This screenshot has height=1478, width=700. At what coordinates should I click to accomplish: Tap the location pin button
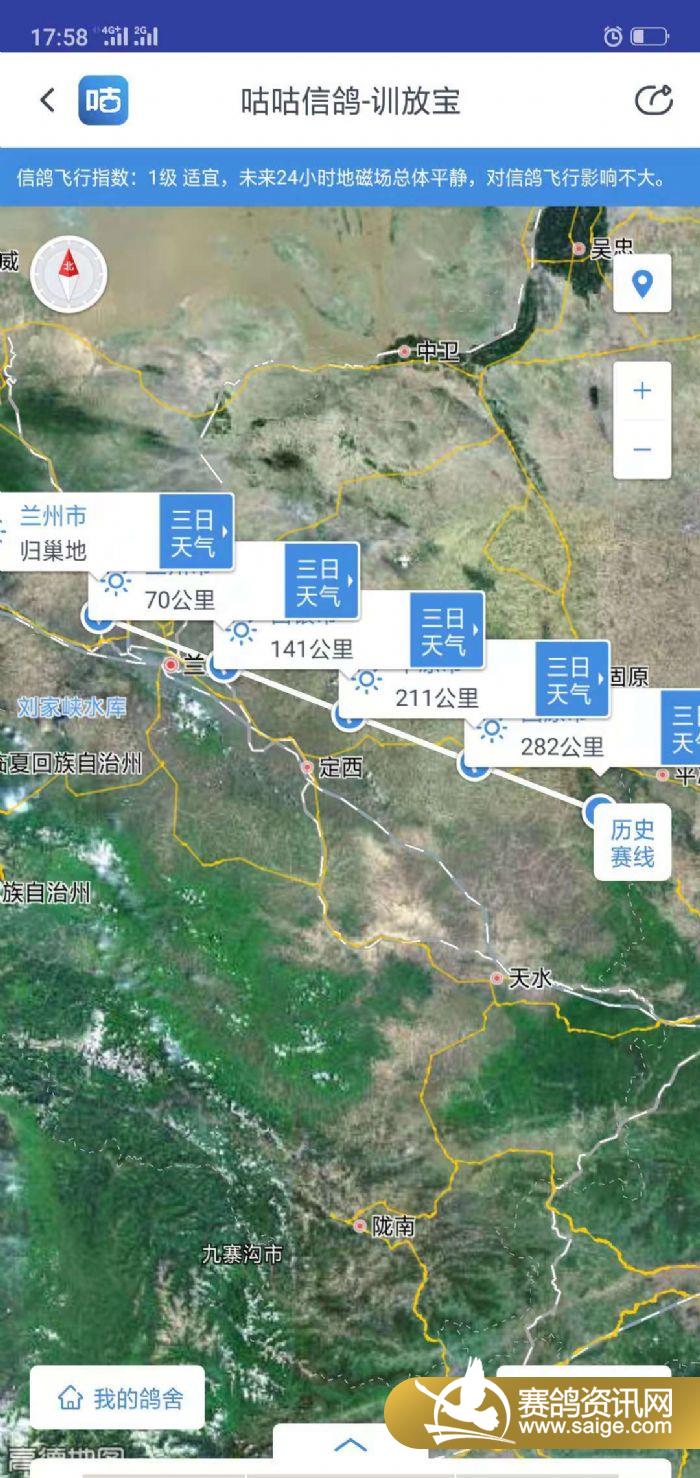[x=642, y=283]
